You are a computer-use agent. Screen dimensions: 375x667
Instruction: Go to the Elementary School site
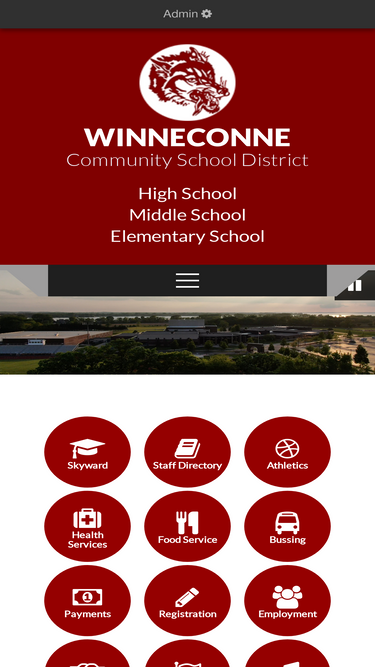tap(188, 236)
